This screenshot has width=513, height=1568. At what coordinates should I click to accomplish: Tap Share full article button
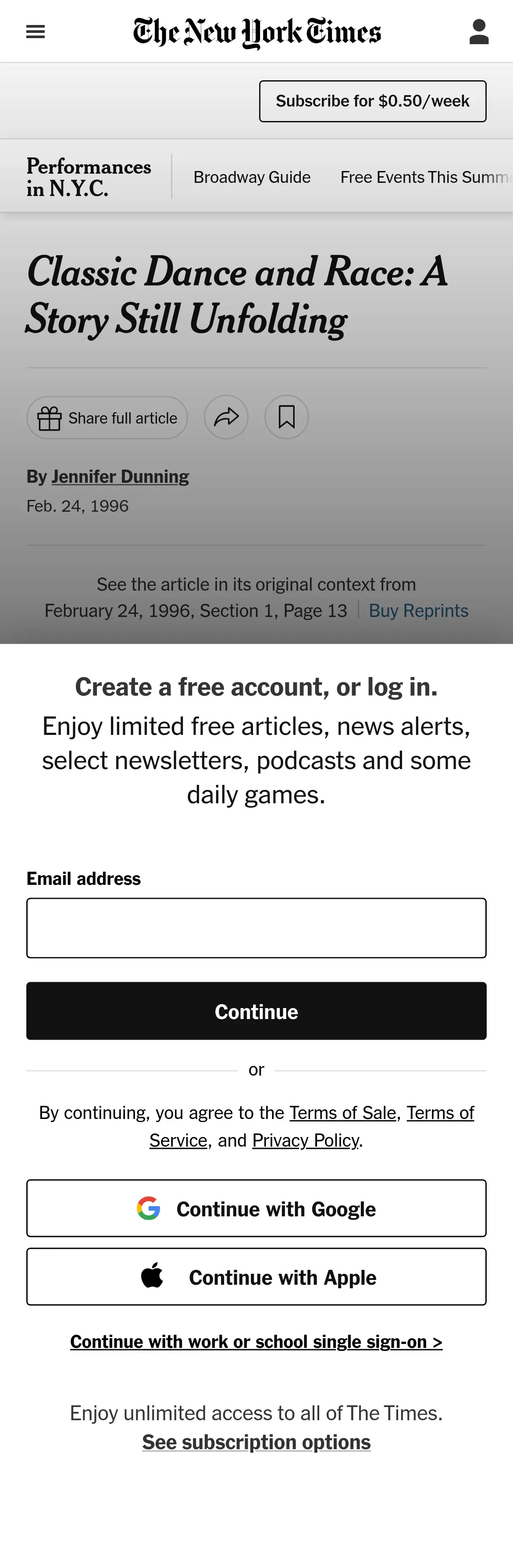tap(107, 418)
